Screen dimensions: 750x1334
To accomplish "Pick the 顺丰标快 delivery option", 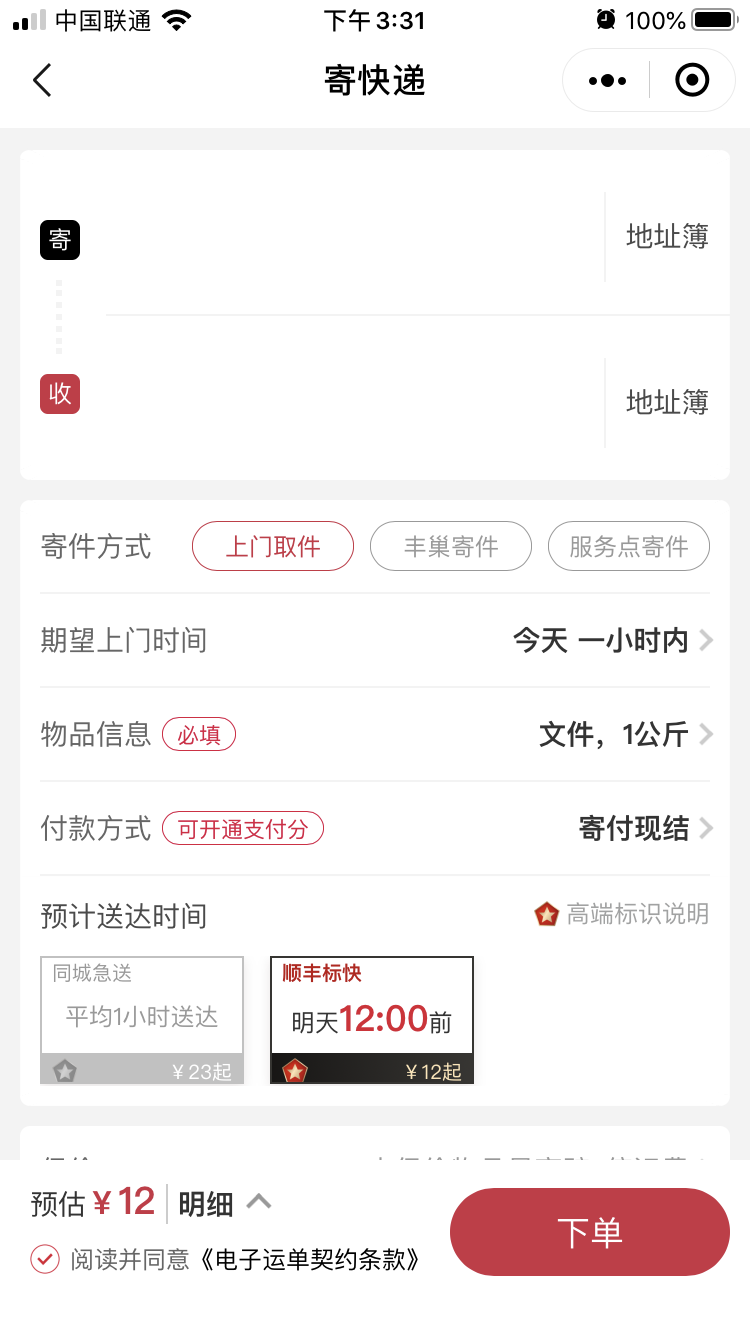I will [372, 1020].
